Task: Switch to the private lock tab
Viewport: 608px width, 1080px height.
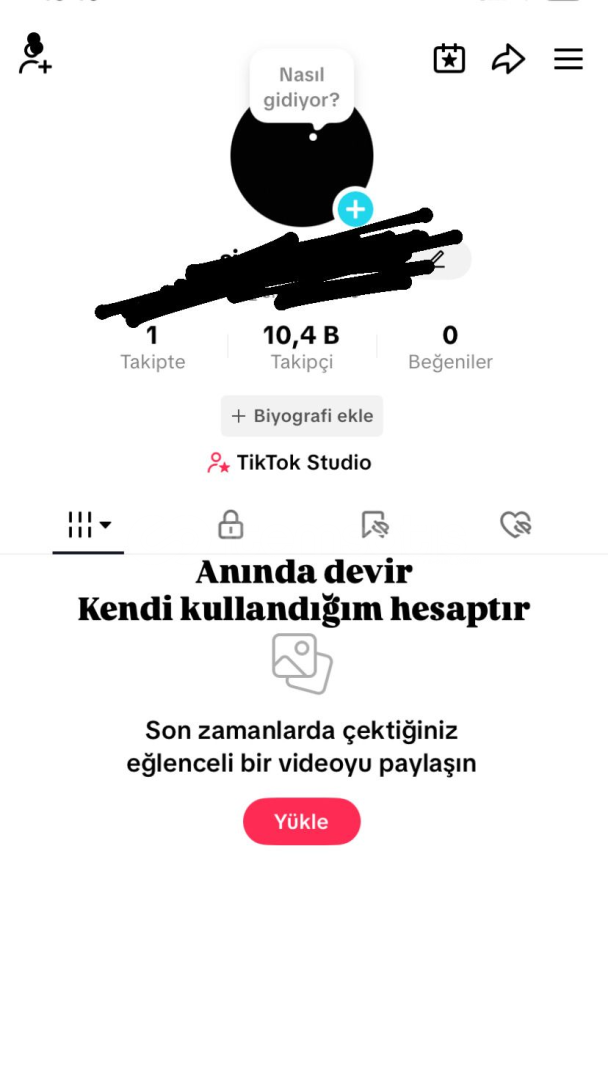Action: click(231, 524)
